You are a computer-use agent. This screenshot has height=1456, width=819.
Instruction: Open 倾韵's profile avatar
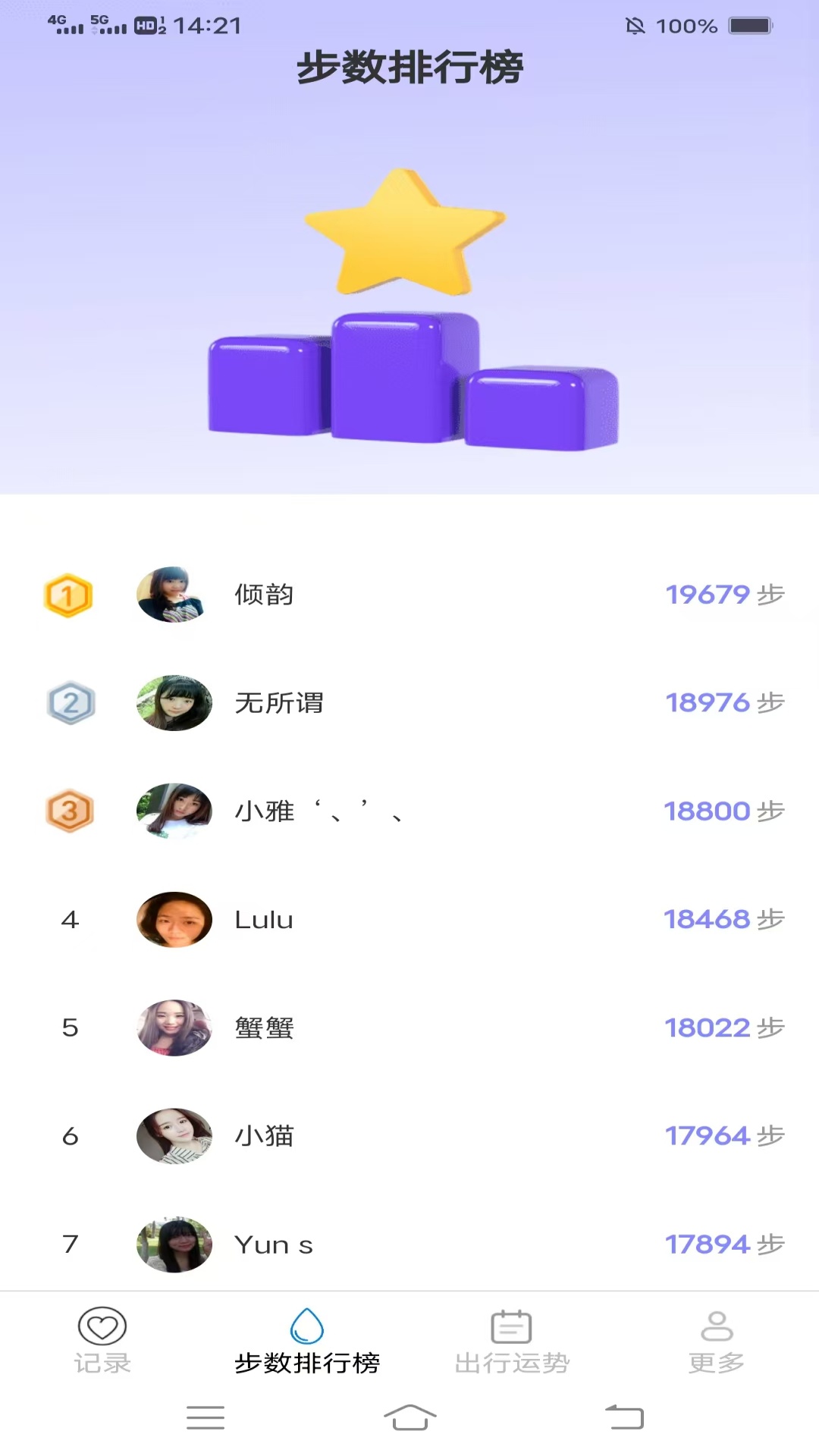click(172, 595)
